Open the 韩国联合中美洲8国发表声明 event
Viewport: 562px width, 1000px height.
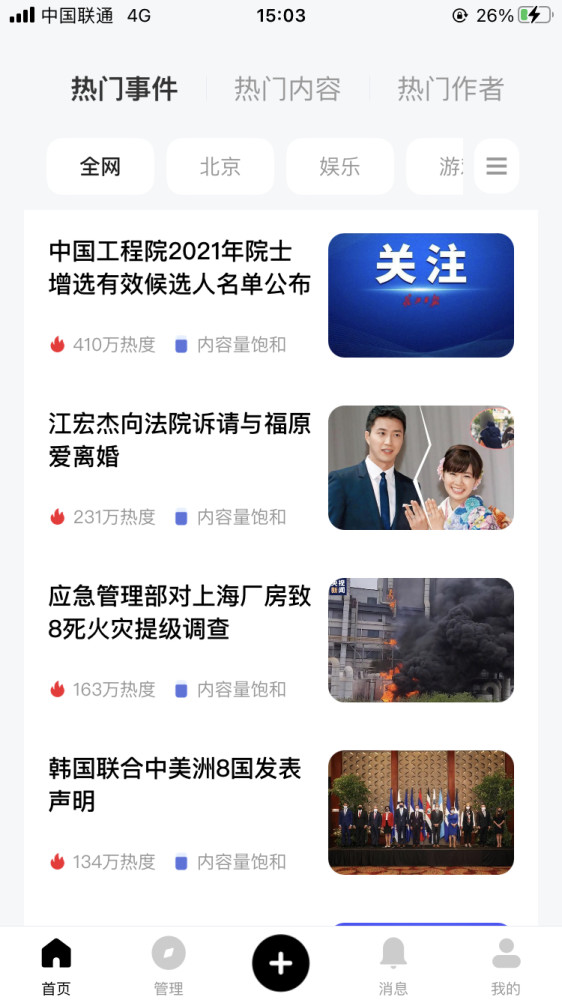coord(281,812)
